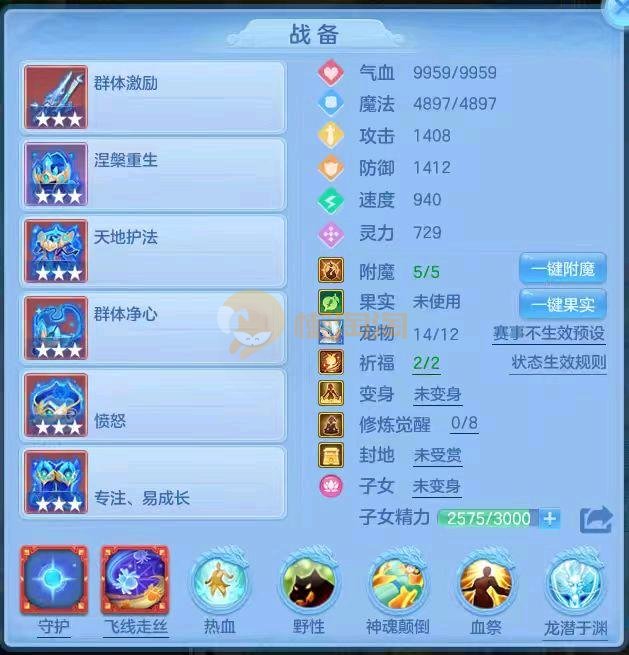Open the 天地护法 skill card
629x655 pixels.
(x=153, y=251)
